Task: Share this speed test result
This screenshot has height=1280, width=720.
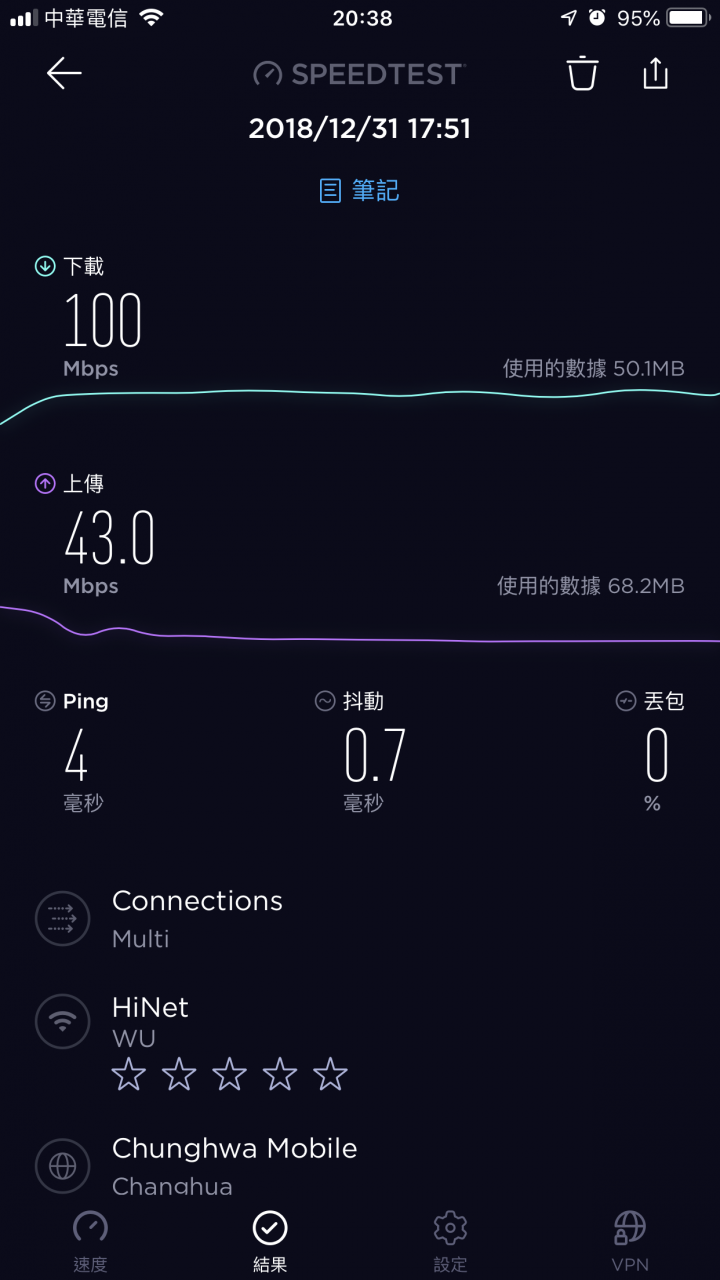Action: point(655,72)
